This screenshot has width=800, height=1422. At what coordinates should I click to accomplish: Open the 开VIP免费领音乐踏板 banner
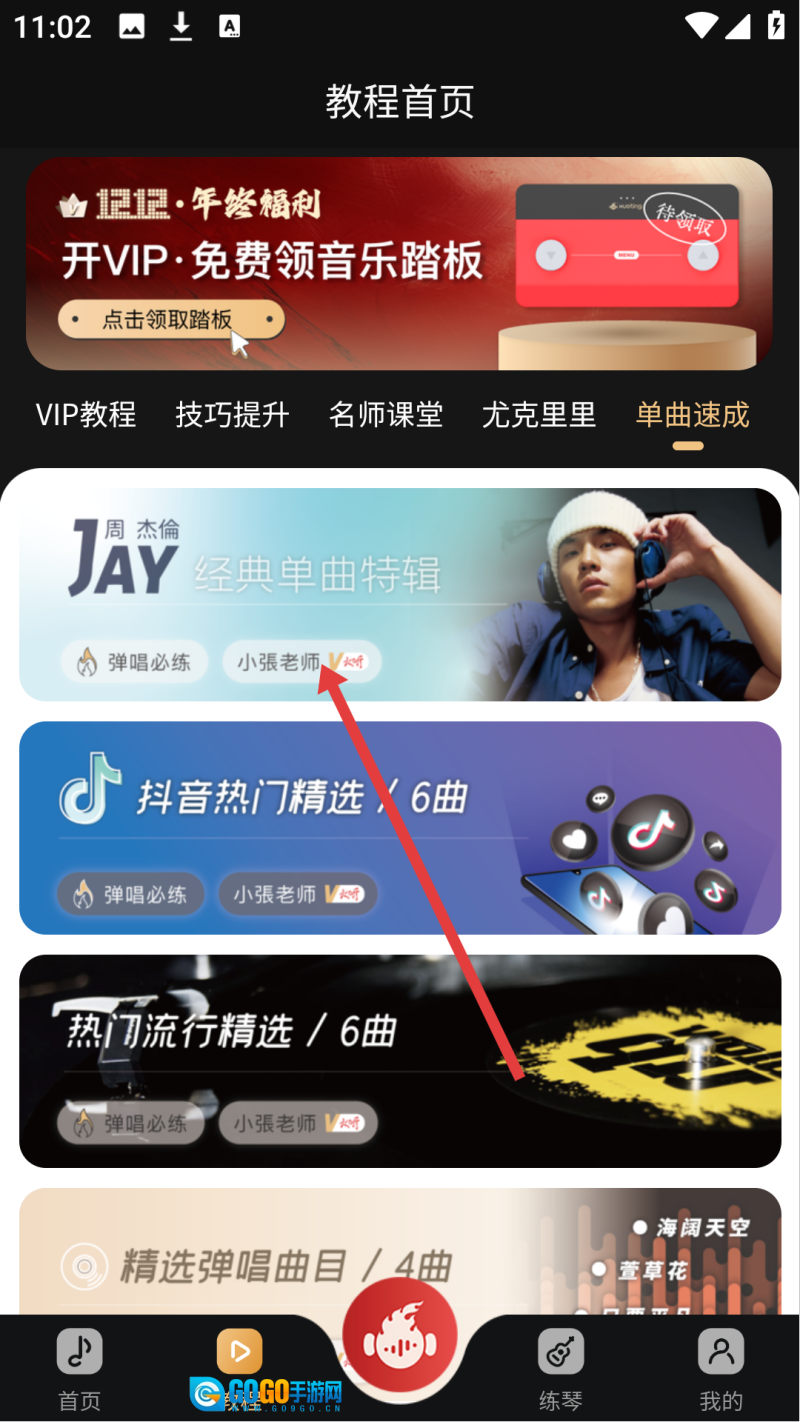pos(399,263)
